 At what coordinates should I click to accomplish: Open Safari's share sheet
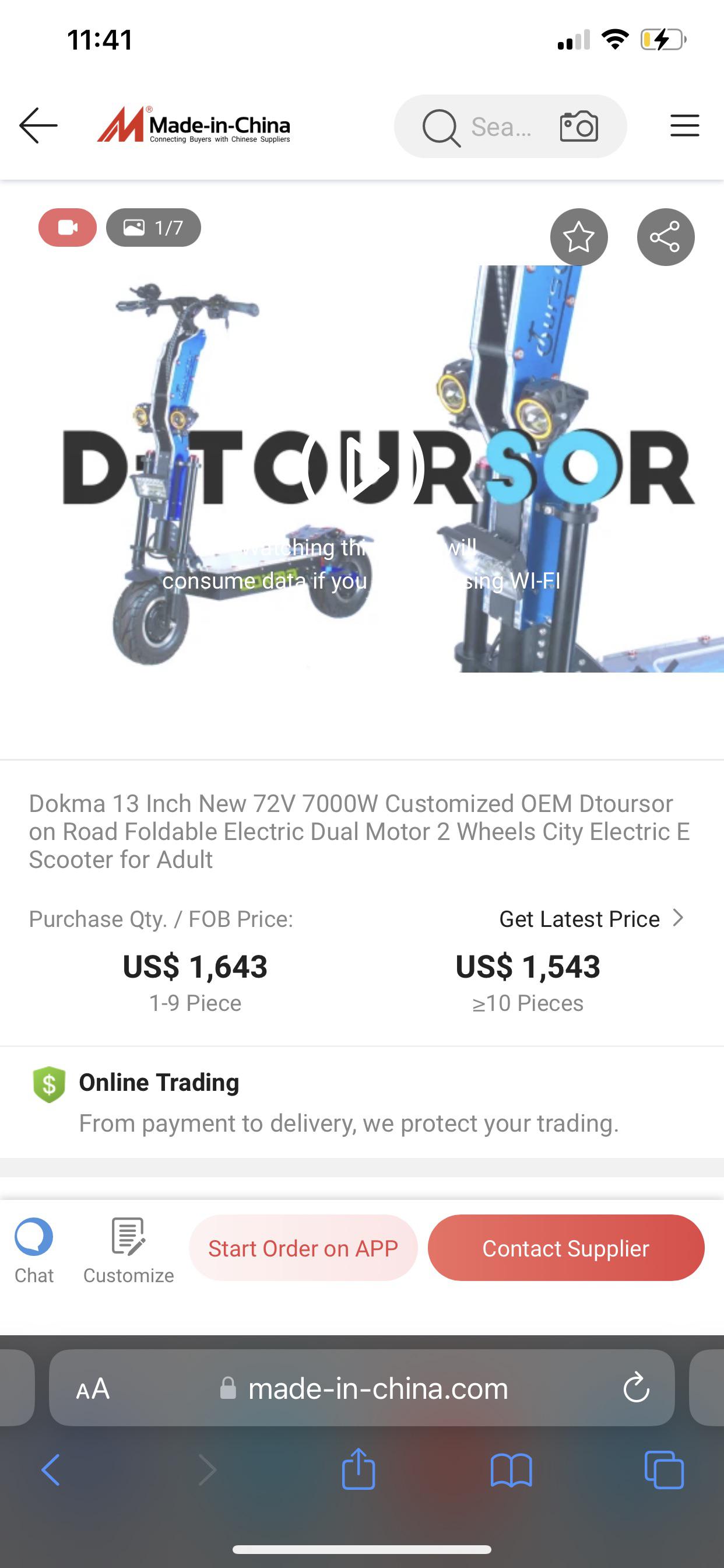click(x=359, y=1470)
